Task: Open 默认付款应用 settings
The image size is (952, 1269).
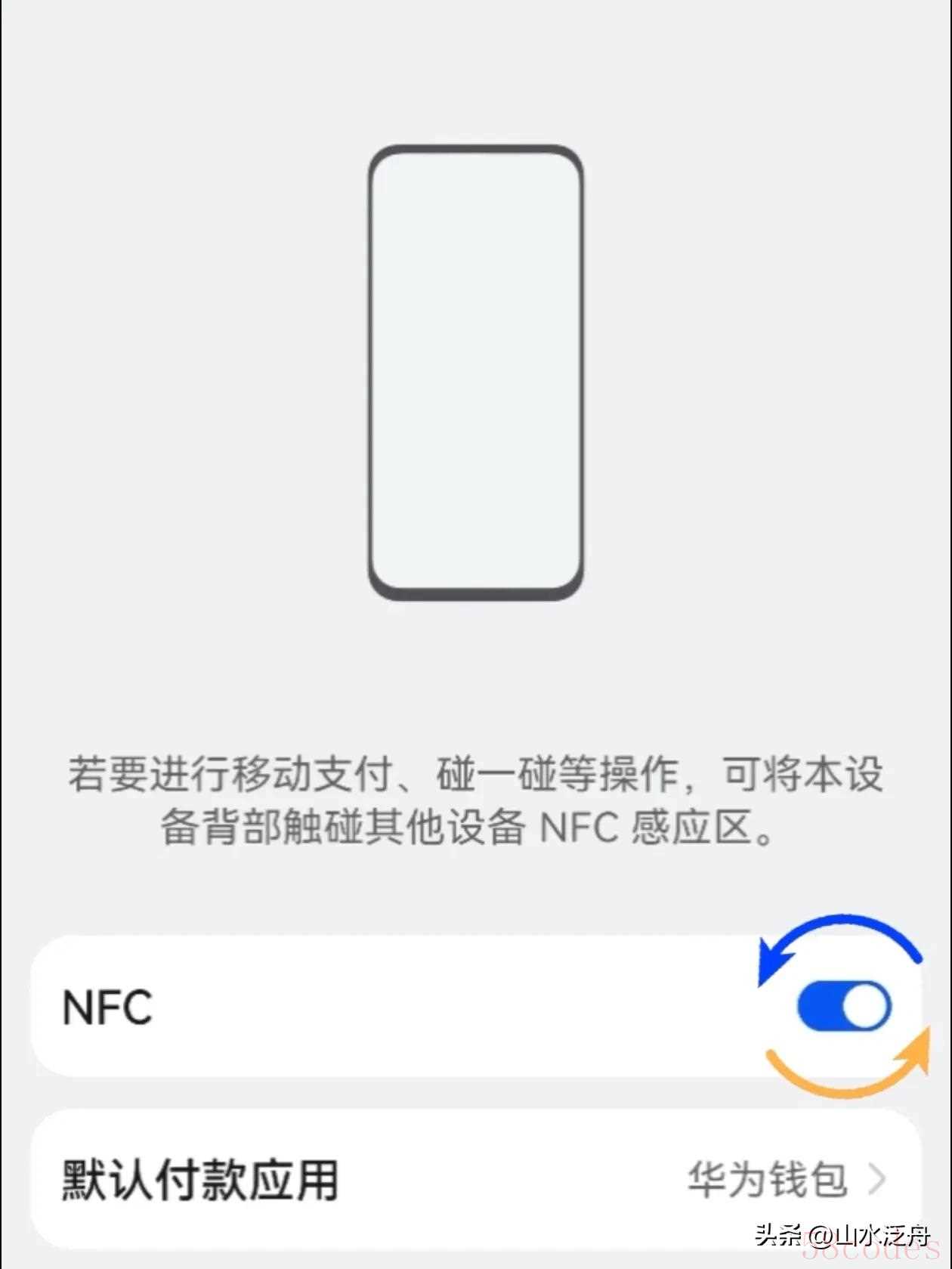Action: click(476, 1178)
